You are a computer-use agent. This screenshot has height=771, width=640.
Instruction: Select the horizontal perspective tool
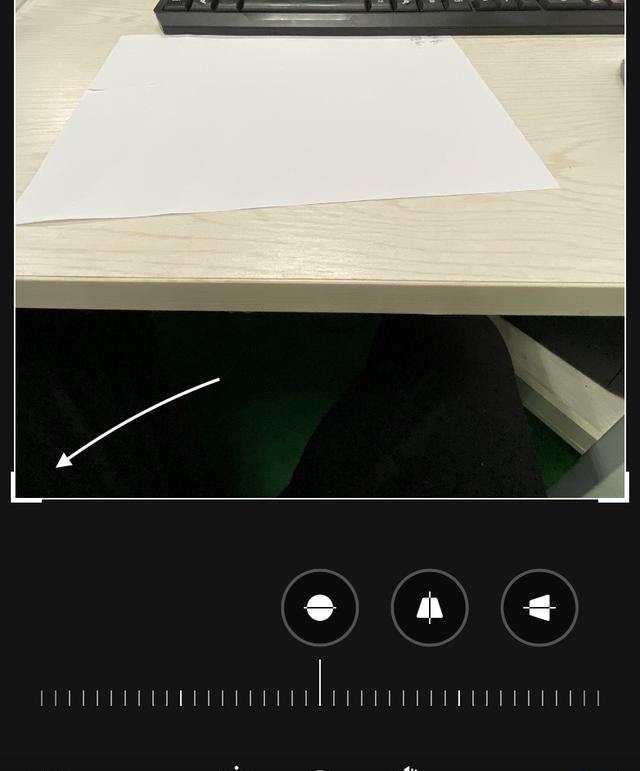click(539, 607)
